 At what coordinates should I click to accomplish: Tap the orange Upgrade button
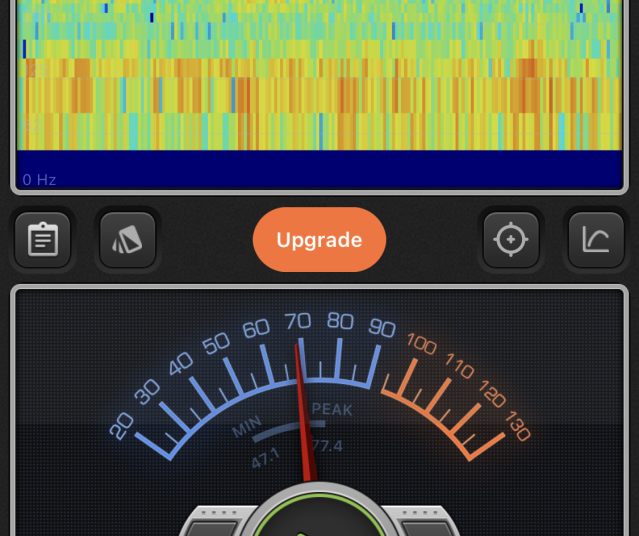click(319, 240)
